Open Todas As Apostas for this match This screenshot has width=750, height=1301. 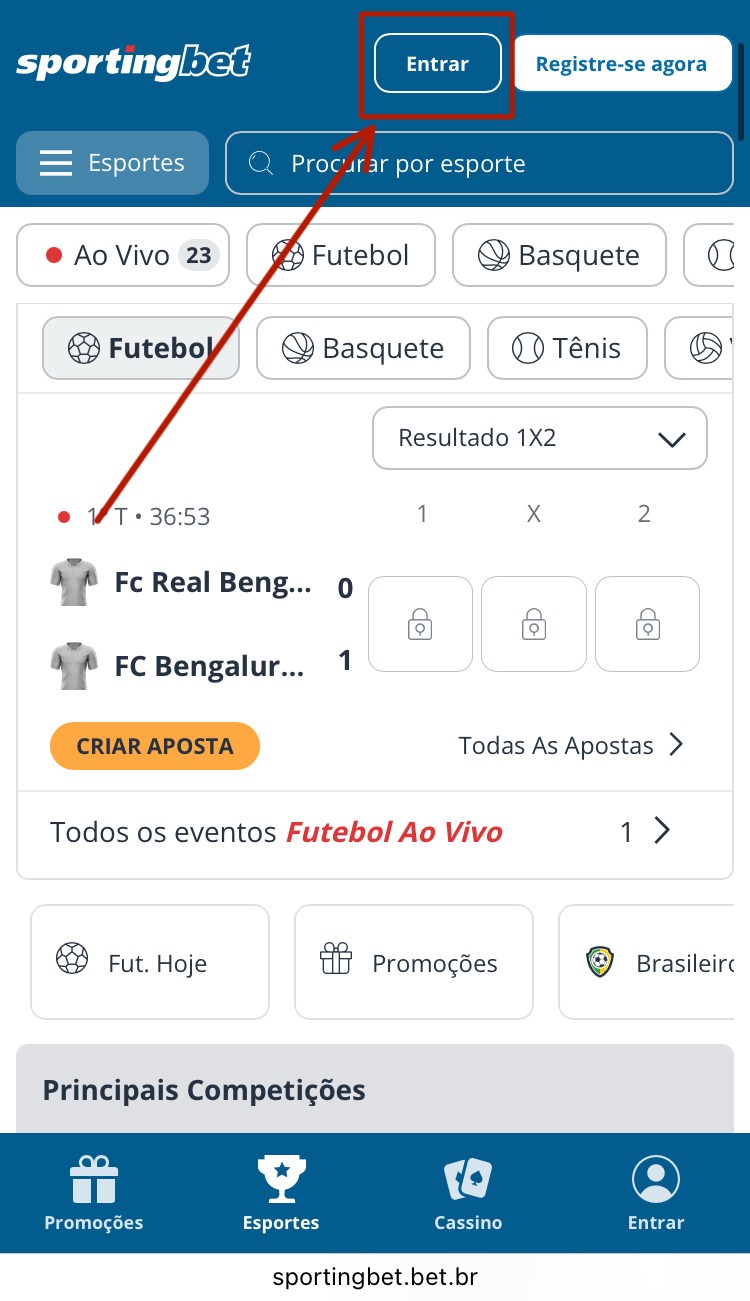pos(570,745)
